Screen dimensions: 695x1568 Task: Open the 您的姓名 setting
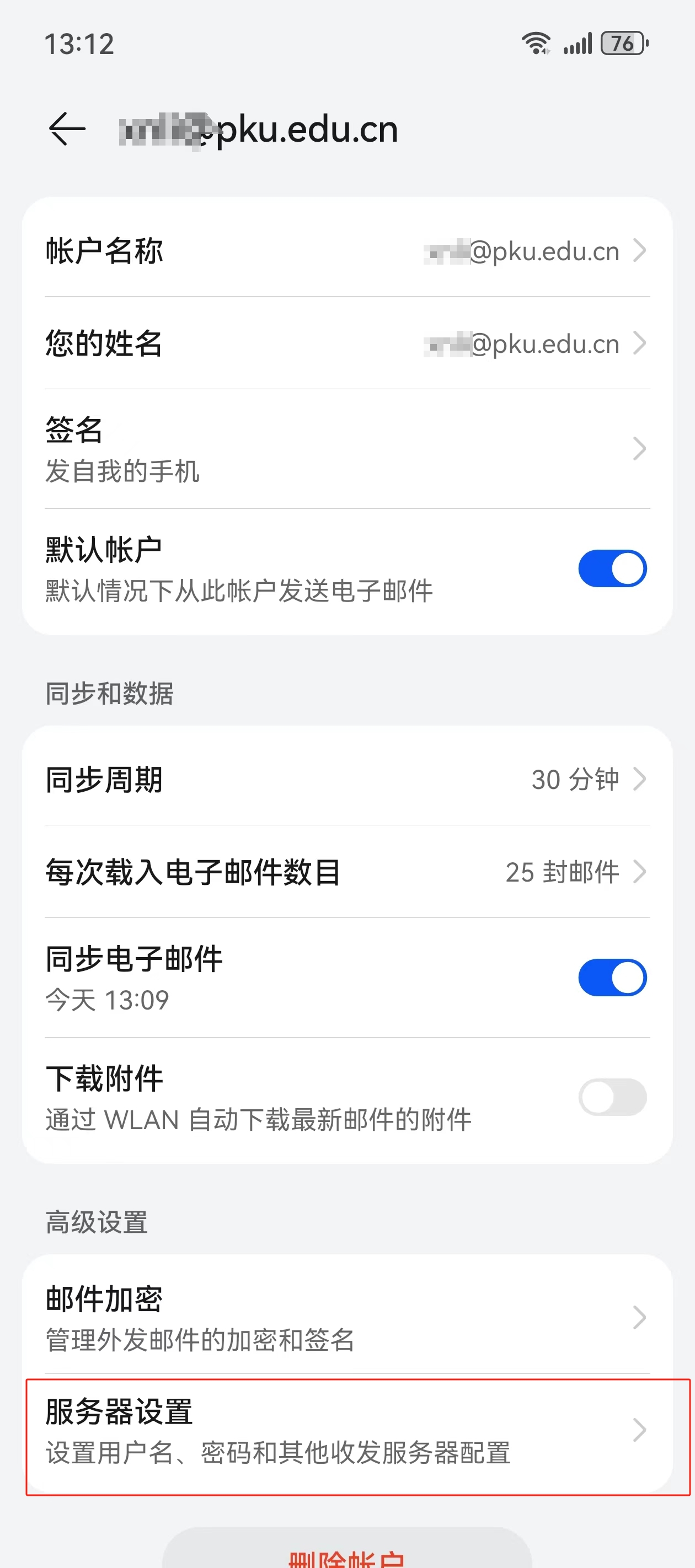point(347,343)
